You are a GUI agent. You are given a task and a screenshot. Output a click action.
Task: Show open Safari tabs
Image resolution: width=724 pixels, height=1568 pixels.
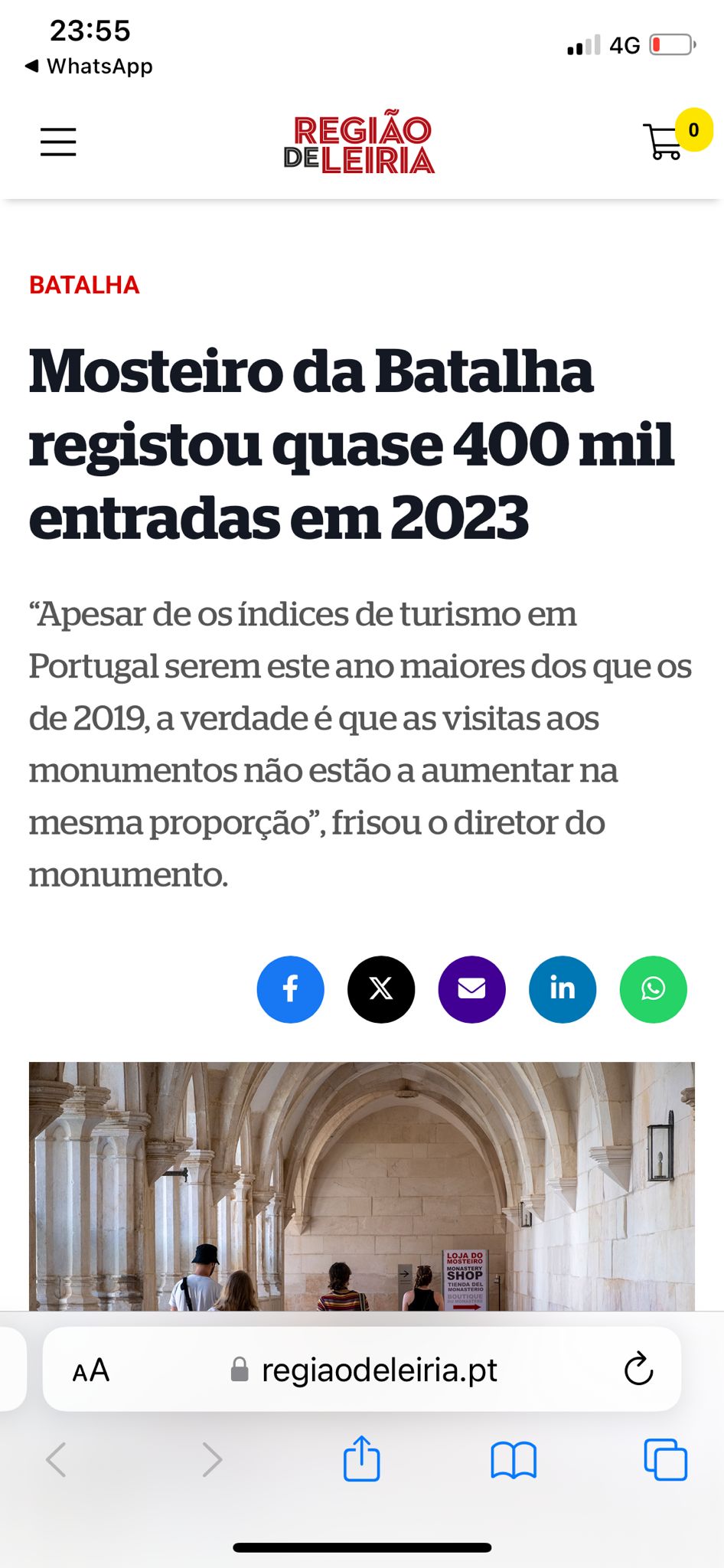pyautogui.click(x=665, y=1459)
